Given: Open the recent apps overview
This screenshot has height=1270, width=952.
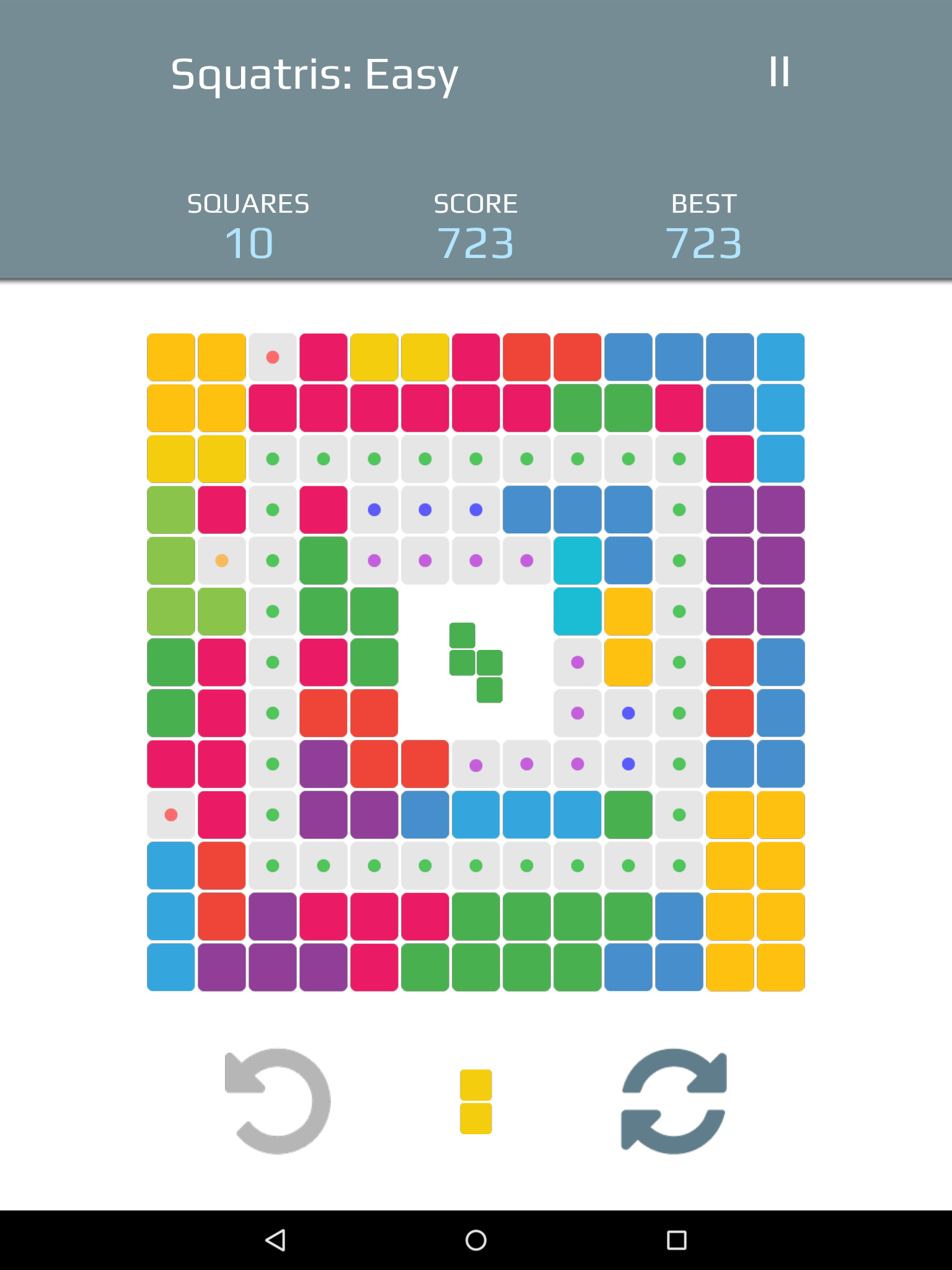Looking at the screenshot, I should click(x=676, y=1240).
